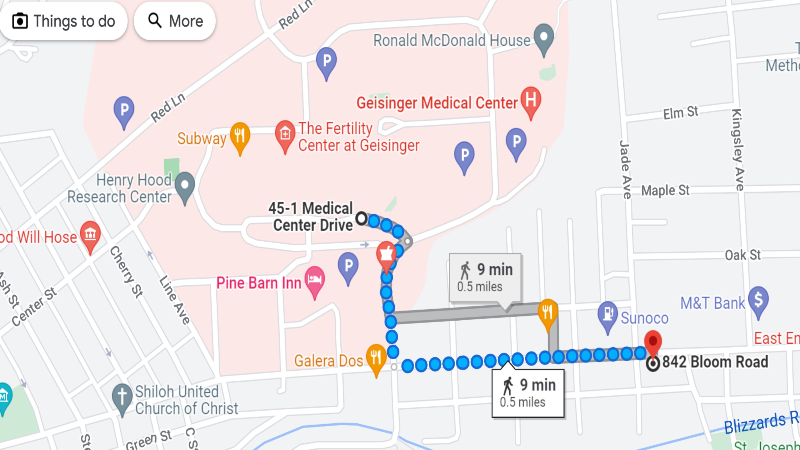Tap the 45-1 Medical Center Drive start point
Image resolution: width=800 pixels, height=450 pixels.
(x=361, y=218)
